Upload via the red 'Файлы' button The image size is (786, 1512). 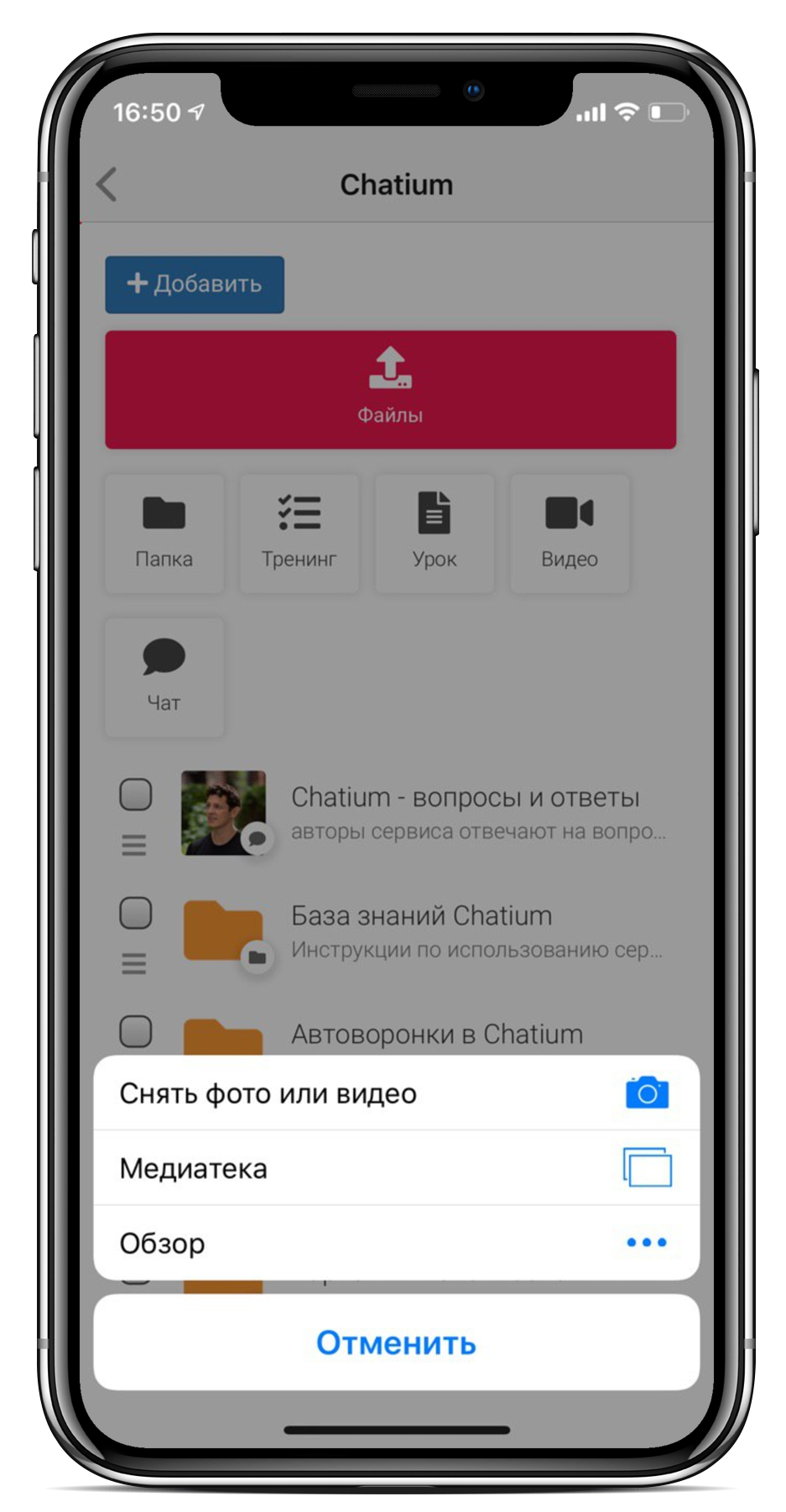[390, 389]
